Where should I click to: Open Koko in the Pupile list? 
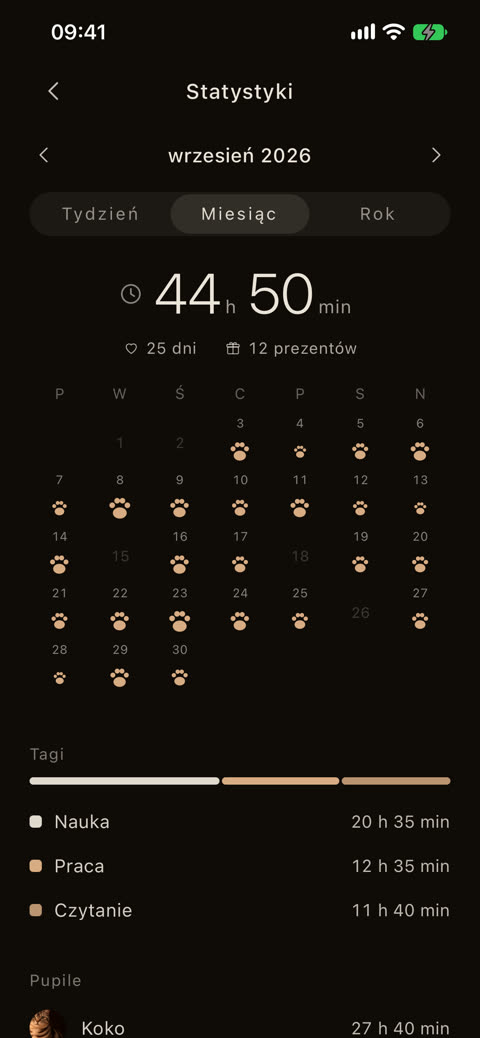pyautogui.click(x=240, y=1026)
